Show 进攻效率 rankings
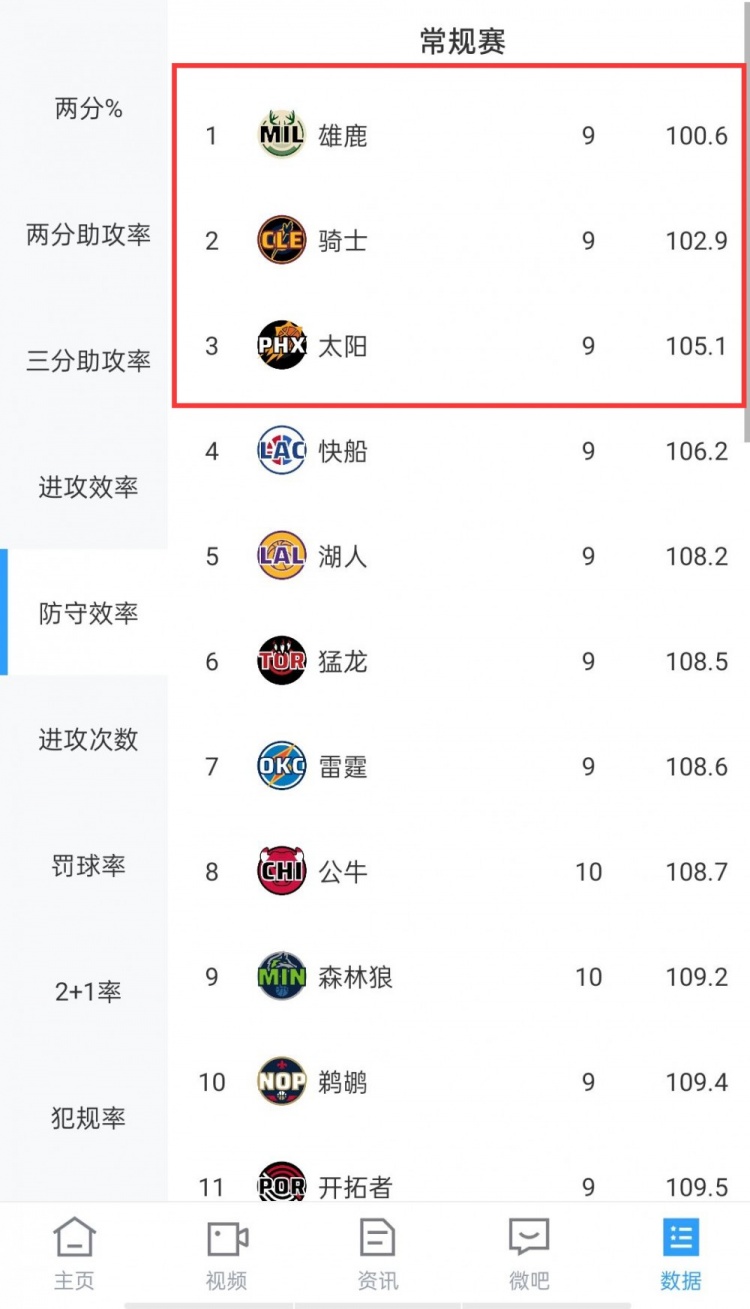The width and height of the screenshot is (750, 1309). [88, 487]
